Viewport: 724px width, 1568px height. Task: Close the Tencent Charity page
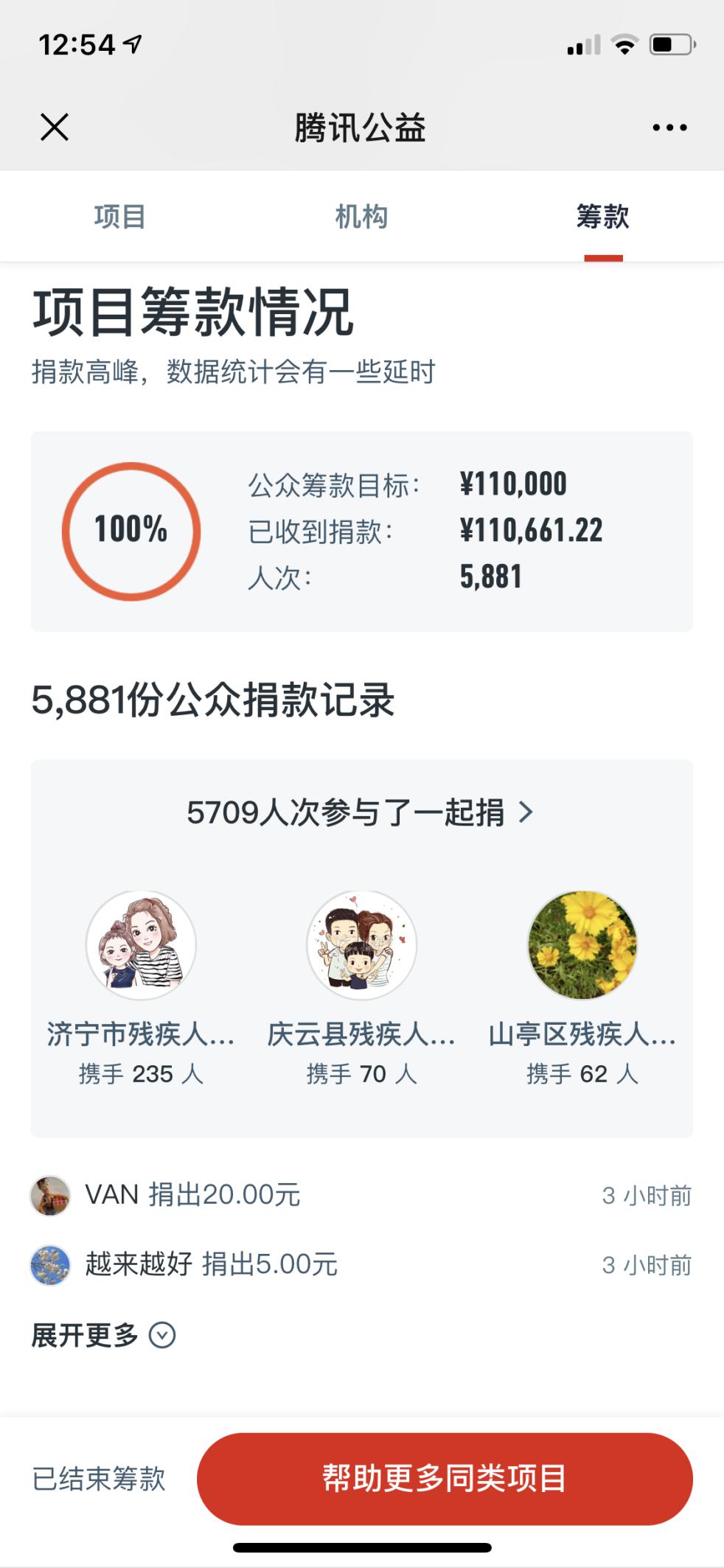pyautogui.click(x=54, y=127)
